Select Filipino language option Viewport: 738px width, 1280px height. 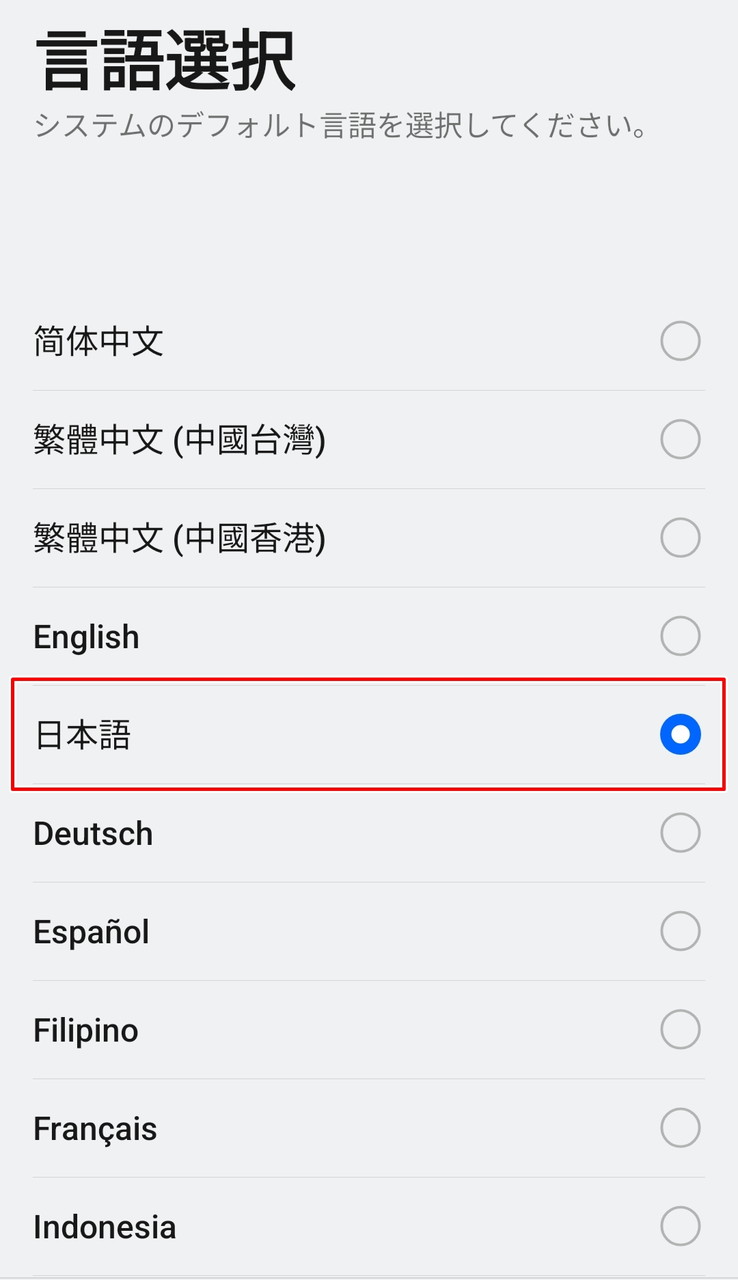click(680, 1030)
